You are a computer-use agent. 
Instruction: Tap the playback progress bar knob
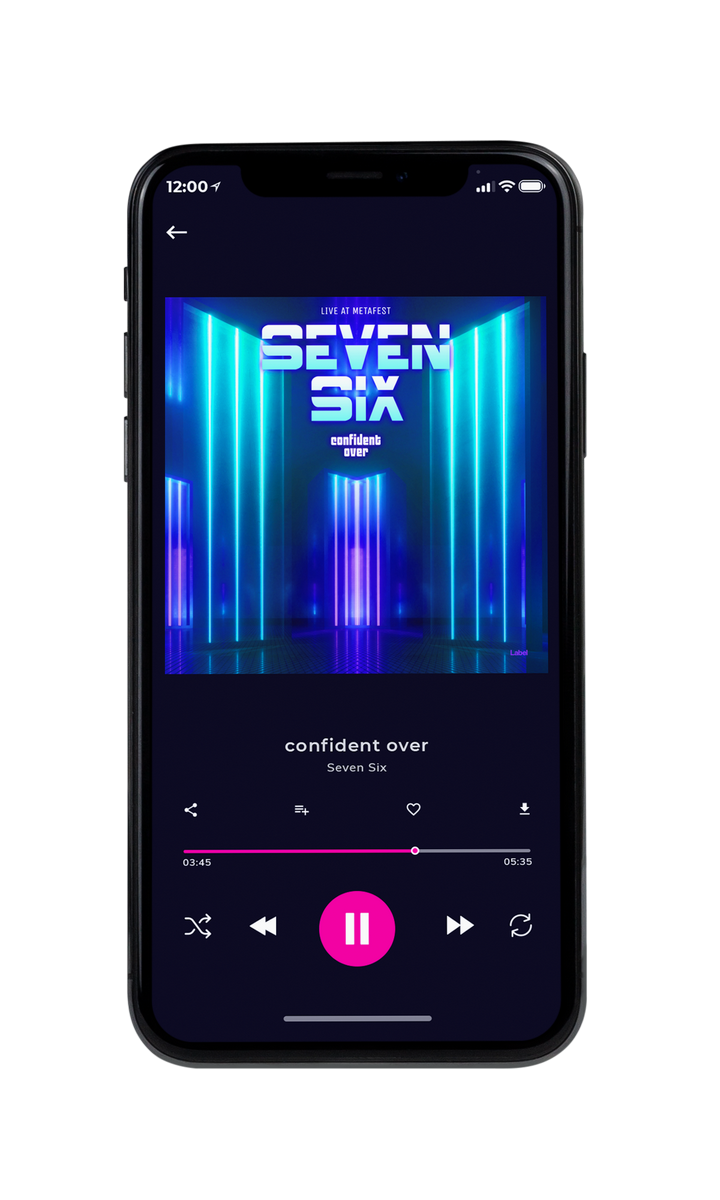click(415, 851)
